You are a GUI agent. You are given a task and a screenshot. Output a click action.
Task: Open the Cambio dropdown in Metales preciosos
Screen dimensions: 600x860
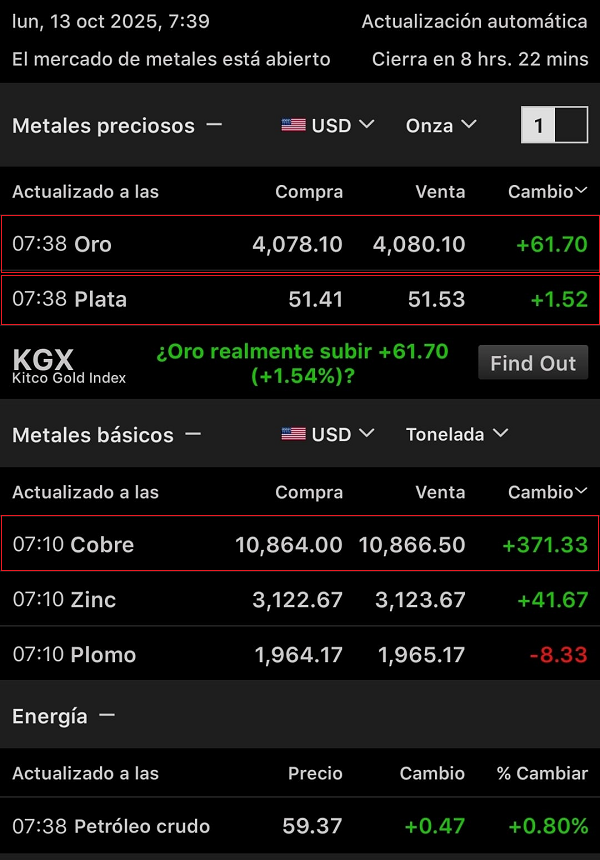548,191
